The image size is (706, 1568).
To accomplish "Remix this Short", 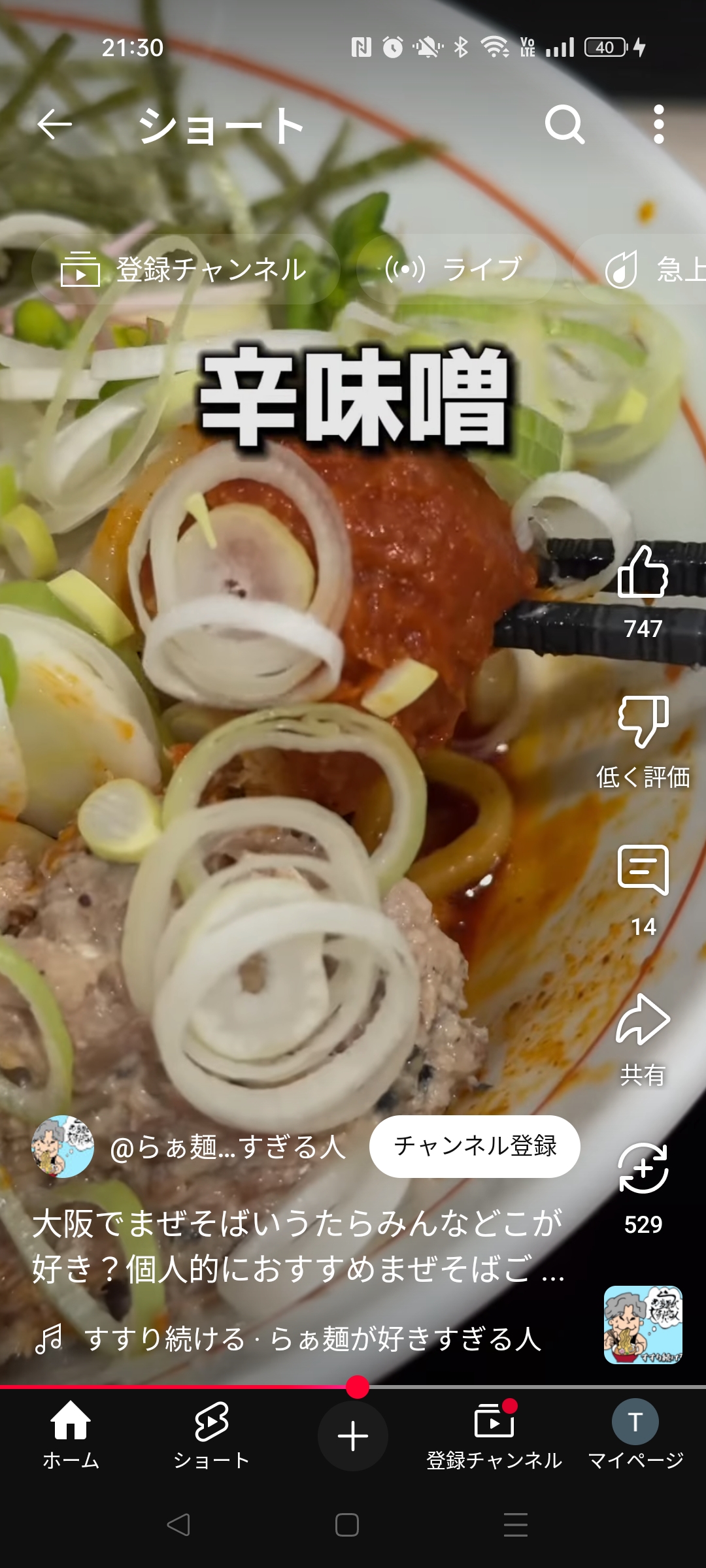I will click(643, 1169).
